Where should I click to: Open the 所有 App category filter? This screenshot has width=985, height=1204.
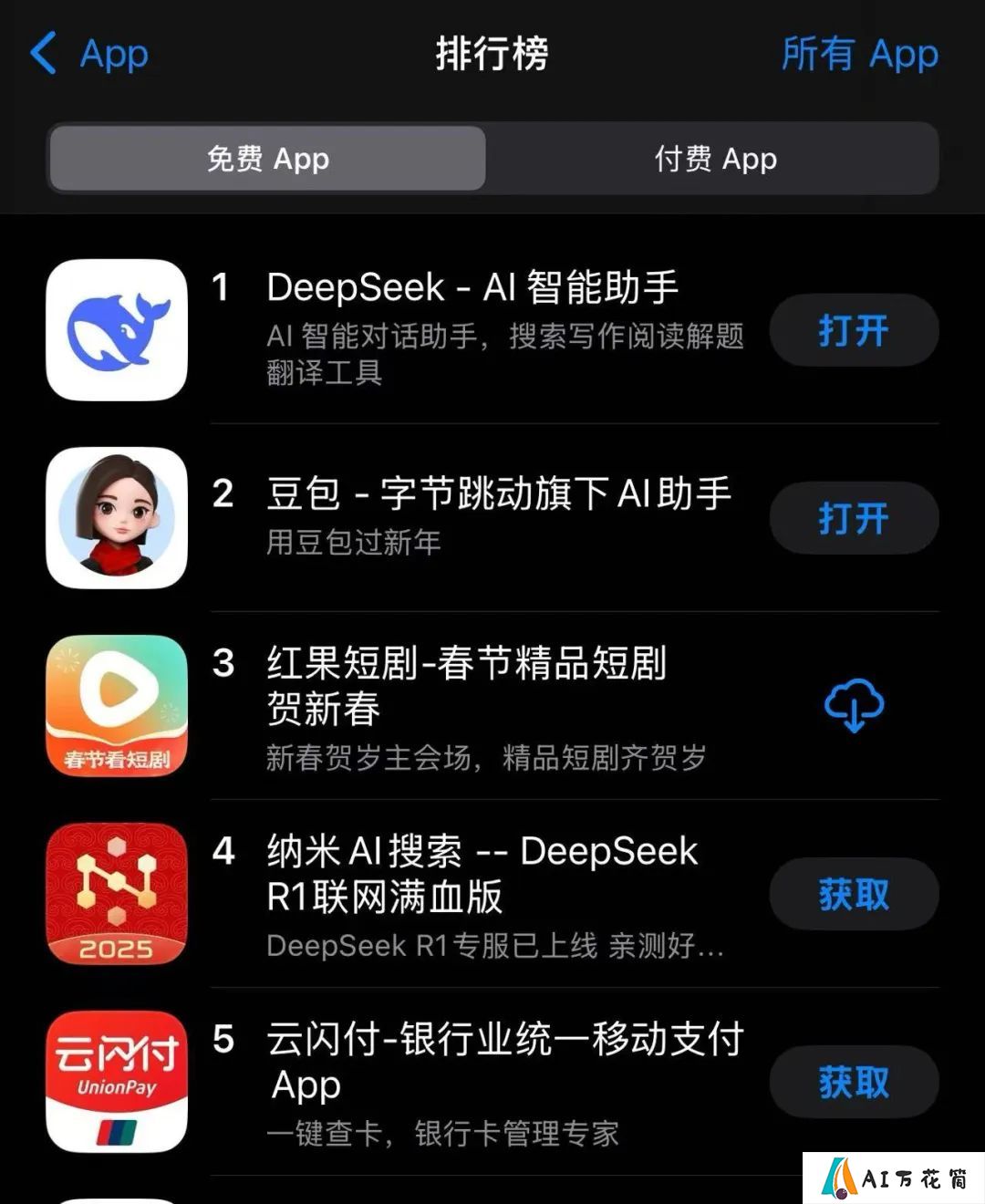859,54
